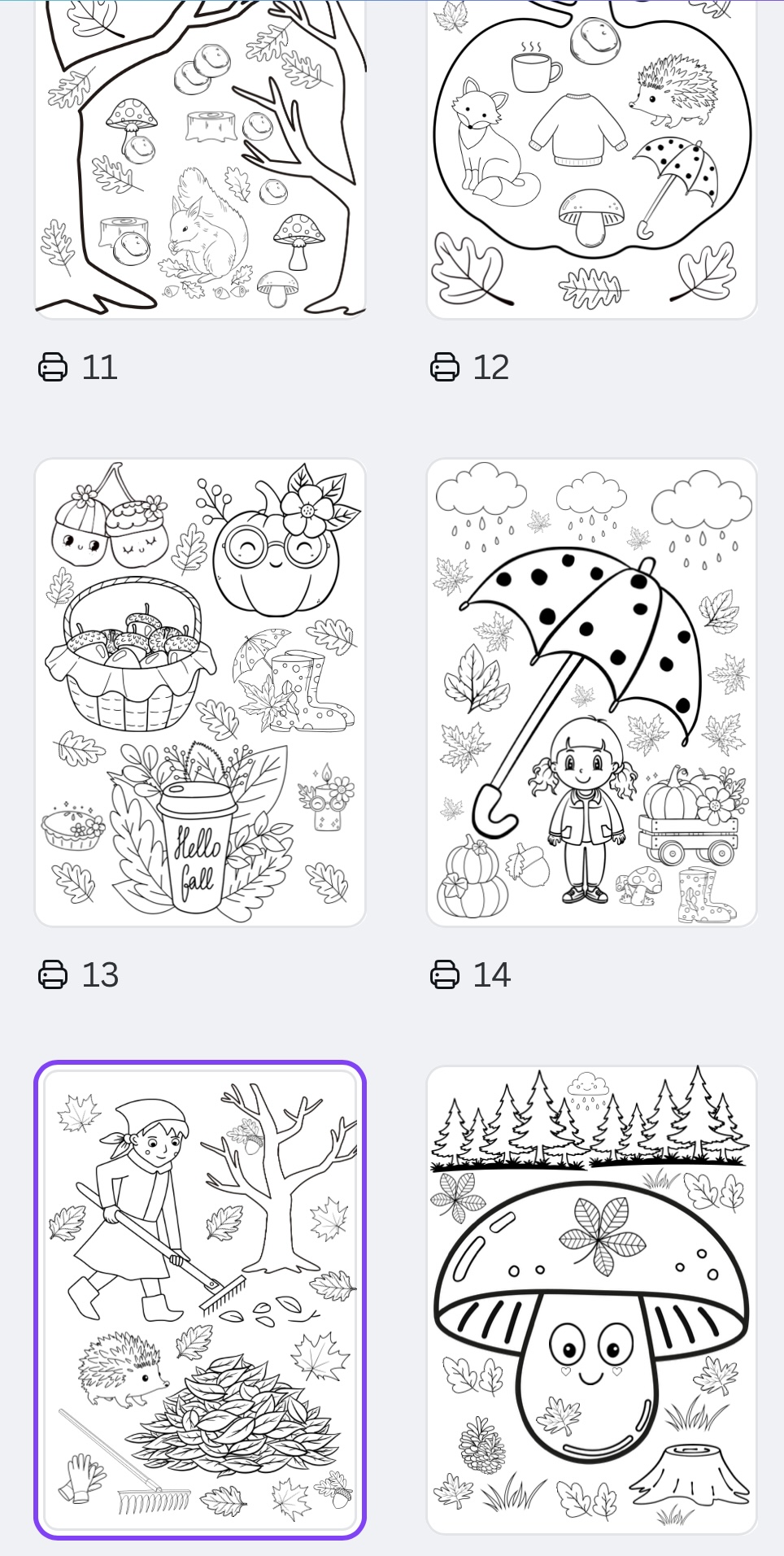Select the highlighted leaf-raking coloring page
The height and width of the screenshot is (1556, 784).
(200, 1299)
